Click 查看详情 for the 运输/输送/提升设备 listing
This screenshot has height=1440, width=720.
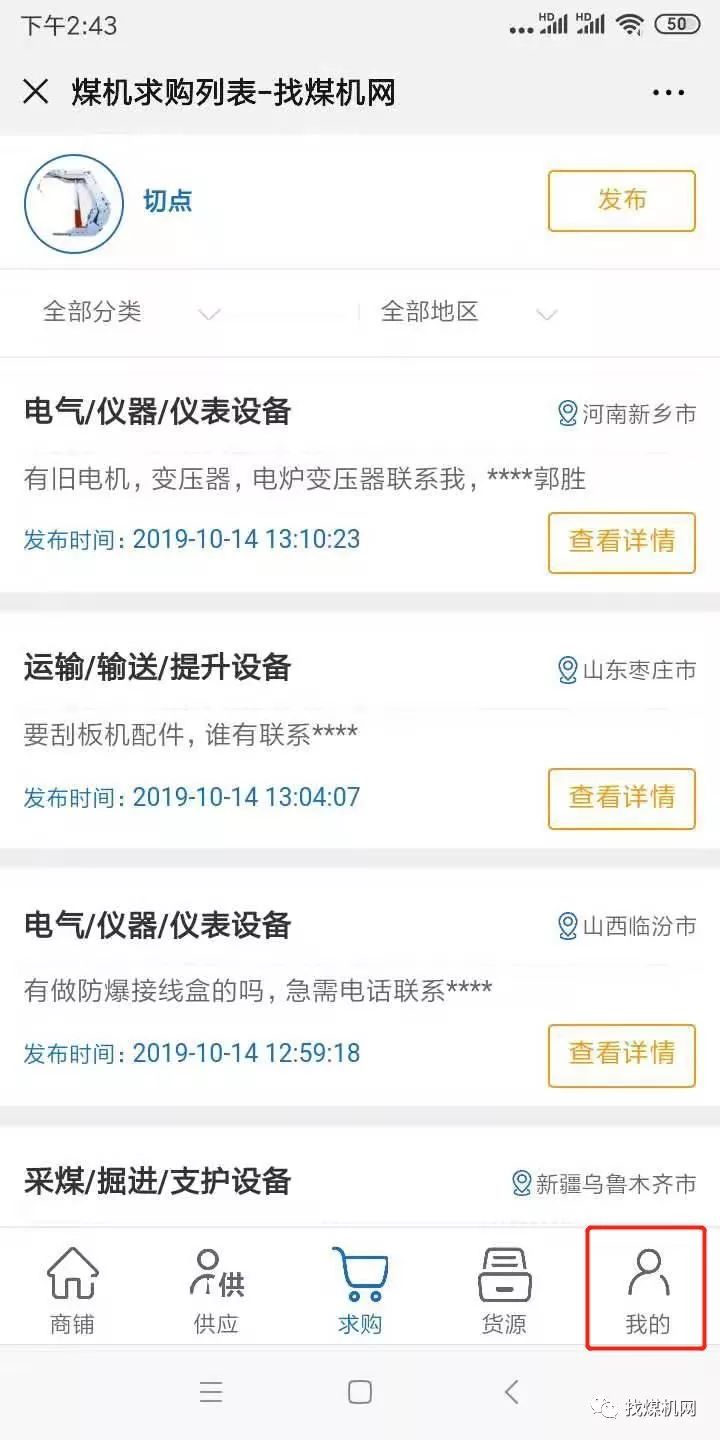click(x=621, y=798)
